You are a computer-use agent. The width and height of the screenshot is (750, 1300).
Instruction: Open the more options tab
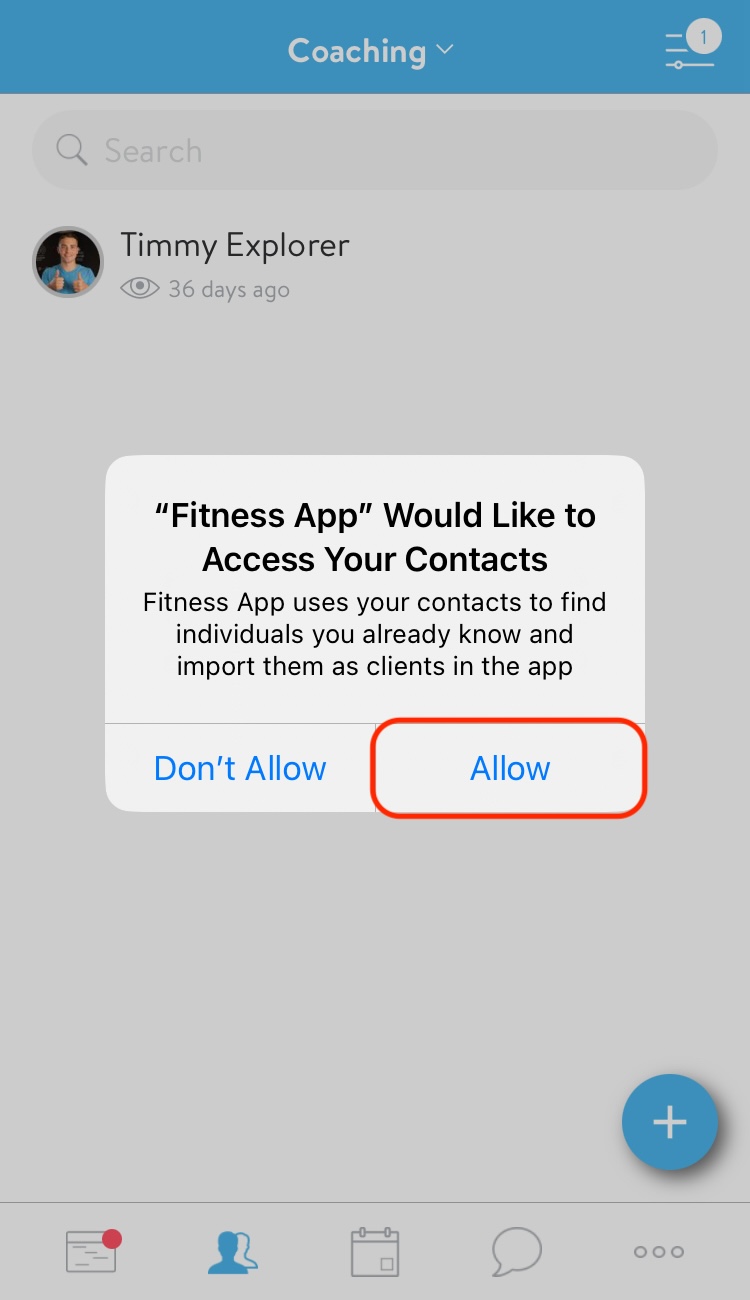[x=659, y=1251]
